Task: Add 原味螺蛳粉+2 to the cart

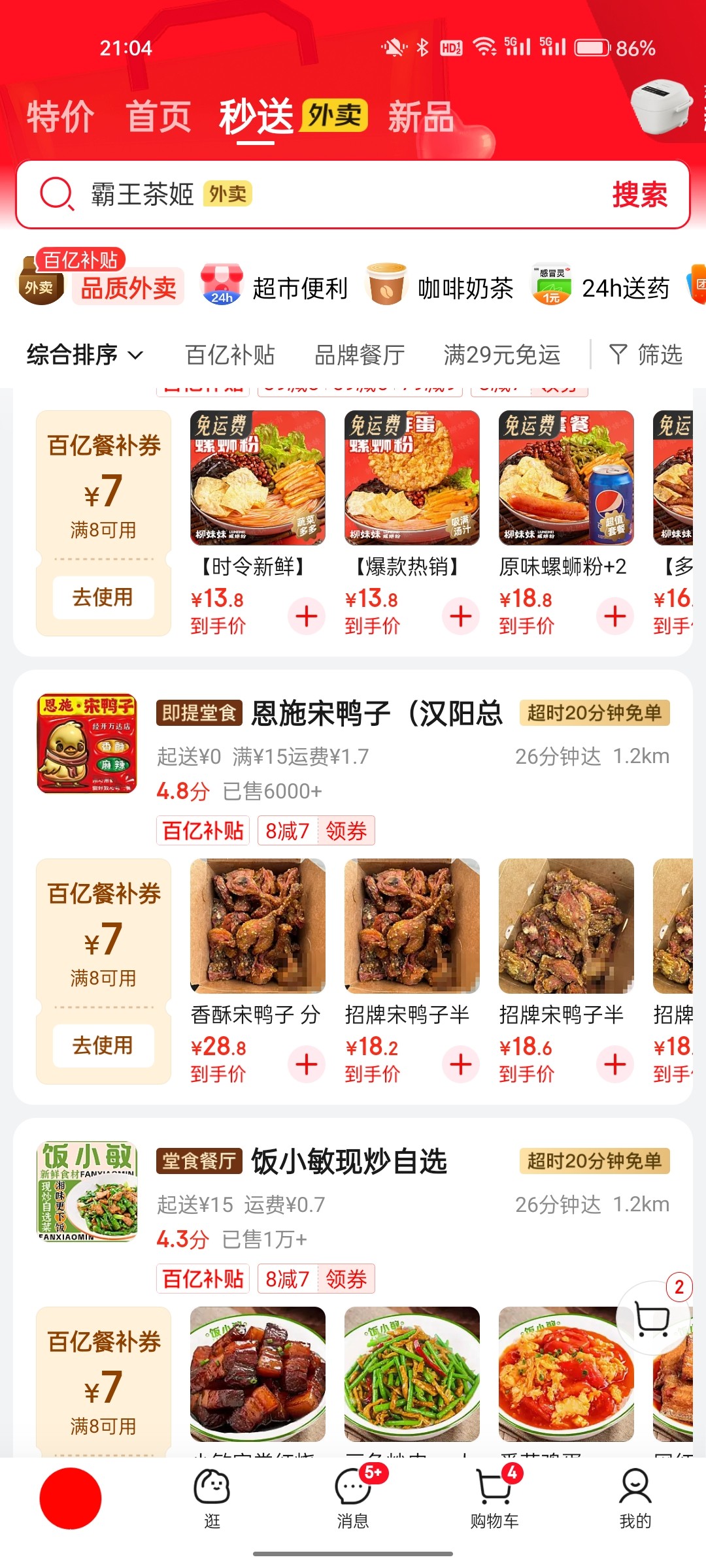Action: [x=614, y=615]
